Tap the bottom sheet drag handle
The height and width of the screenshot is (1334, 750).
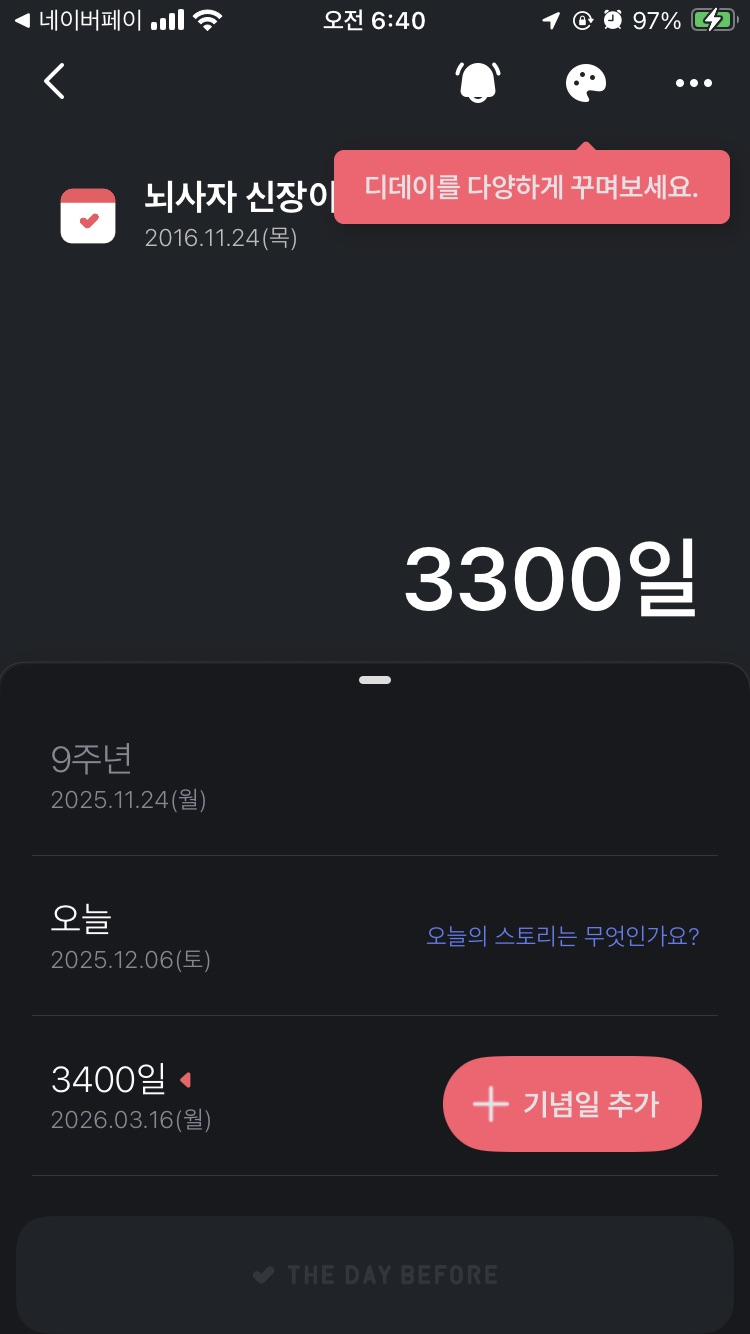375,680
